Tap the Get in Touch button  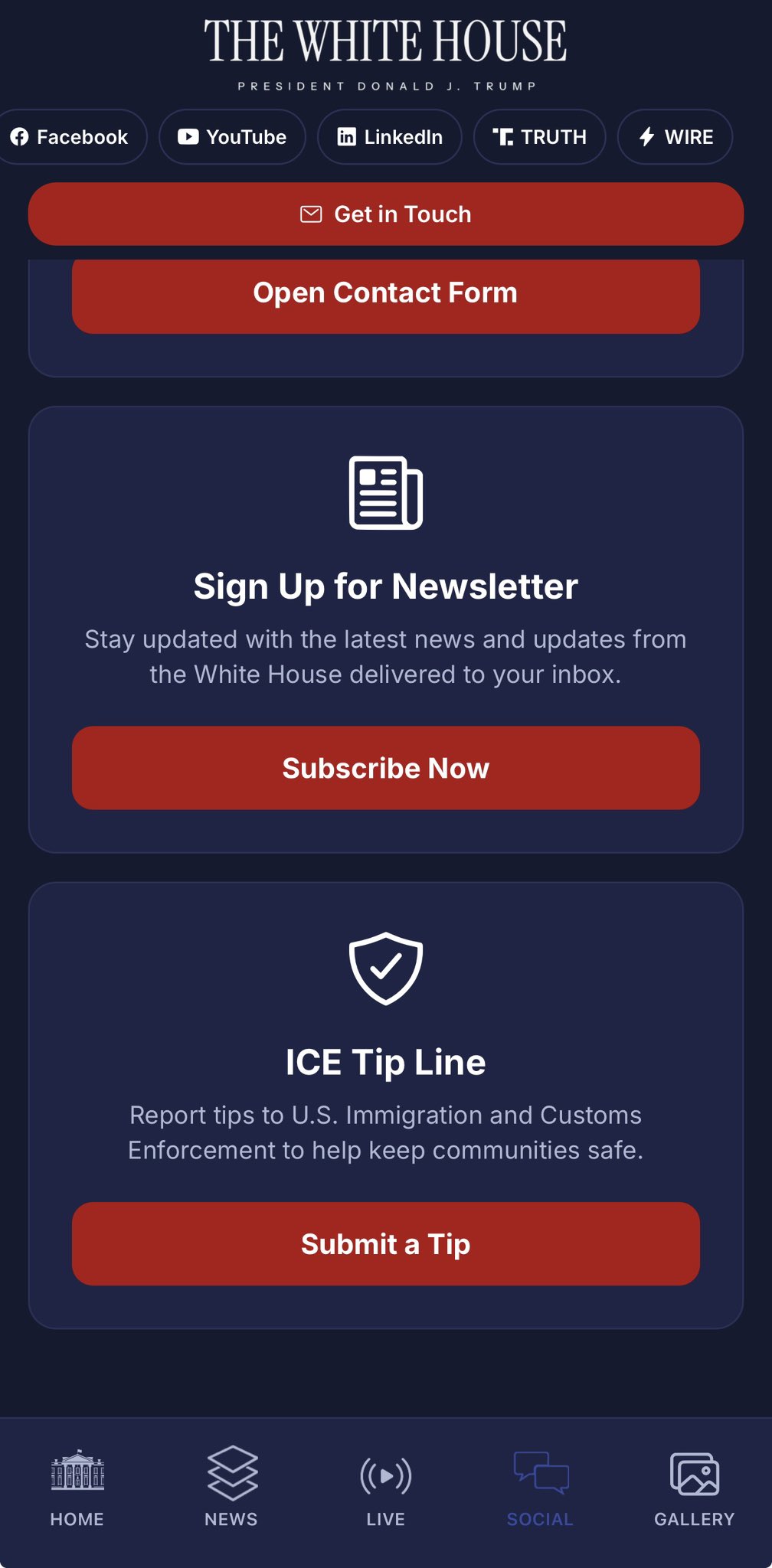tap(386, 214)
